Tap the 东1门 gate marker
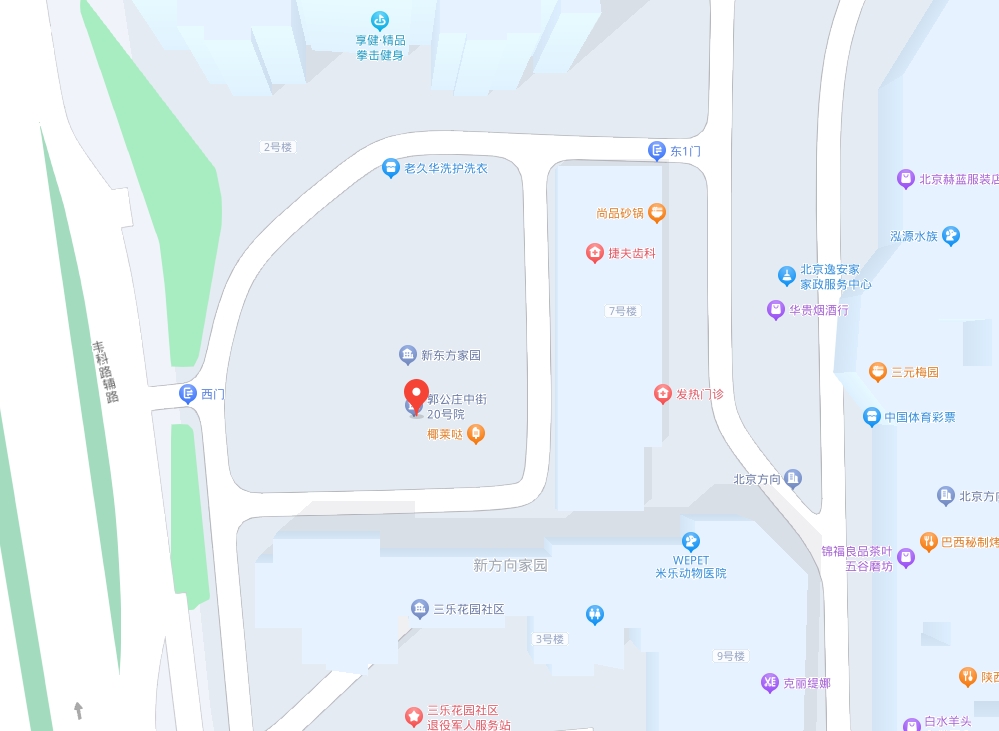 coord(657,151)
